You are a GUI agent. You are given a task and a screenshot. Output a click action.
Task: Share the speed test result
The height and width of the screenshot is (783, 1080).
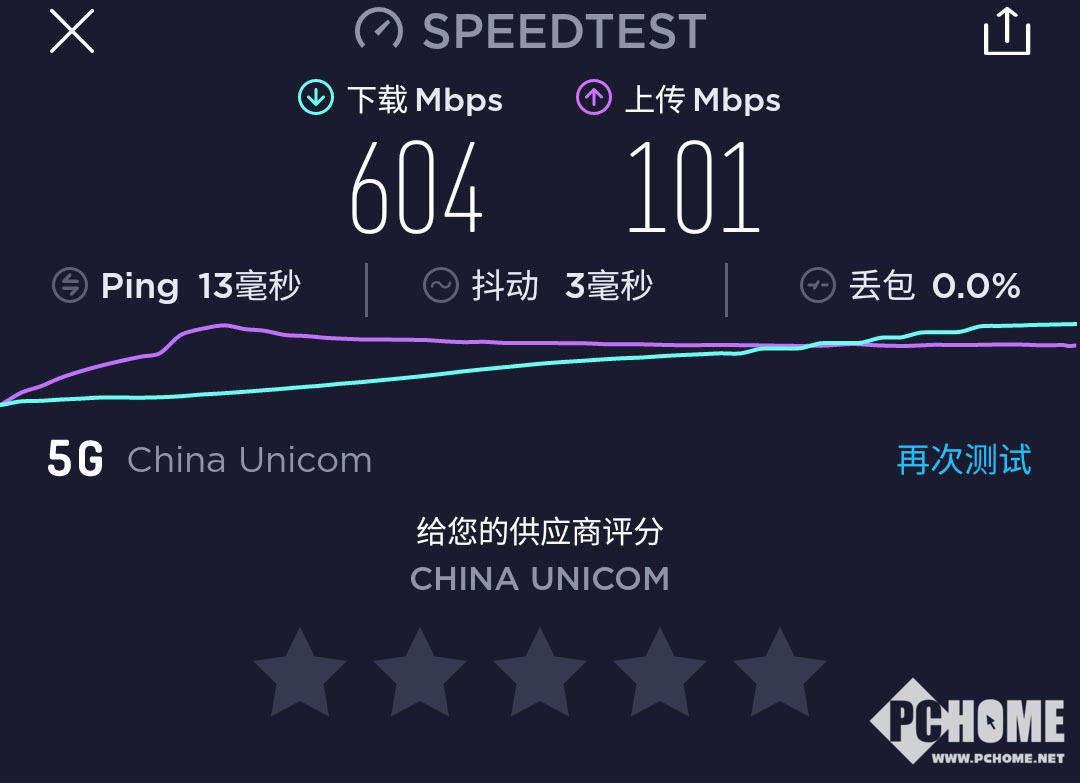pos(1006,32)
